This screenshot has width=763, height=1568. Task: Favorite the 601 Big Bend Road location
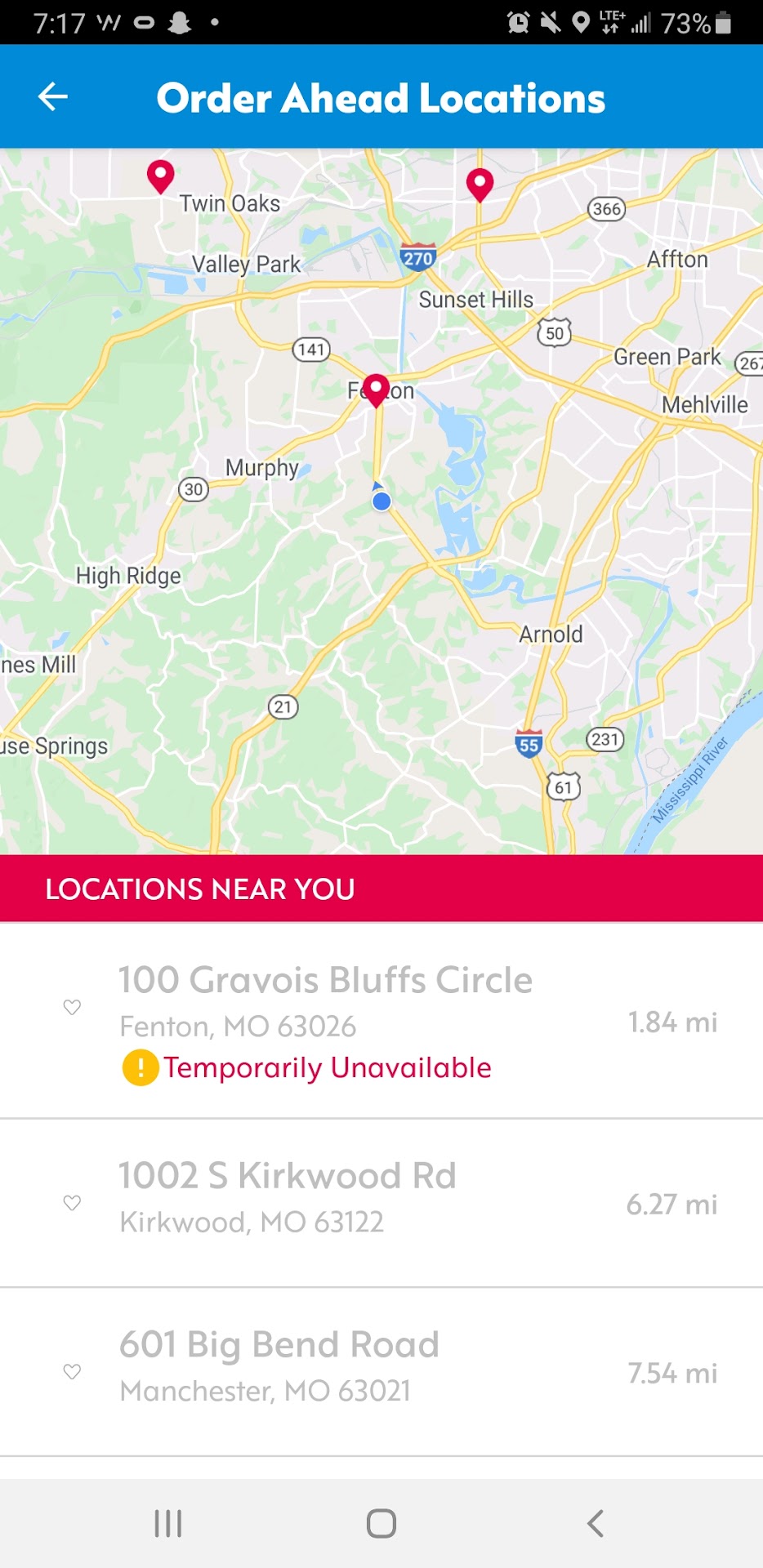tap(72, 1372)
